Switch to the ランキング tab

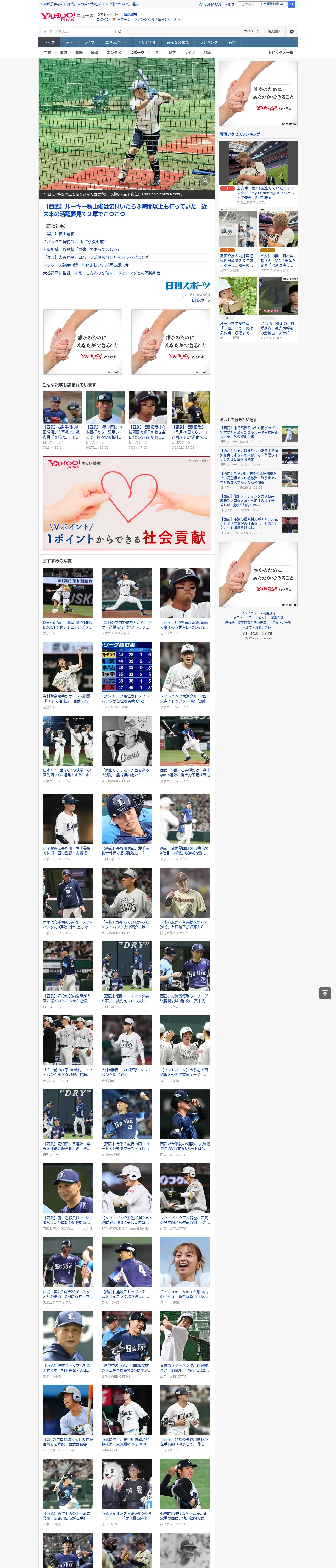point(209,43)
